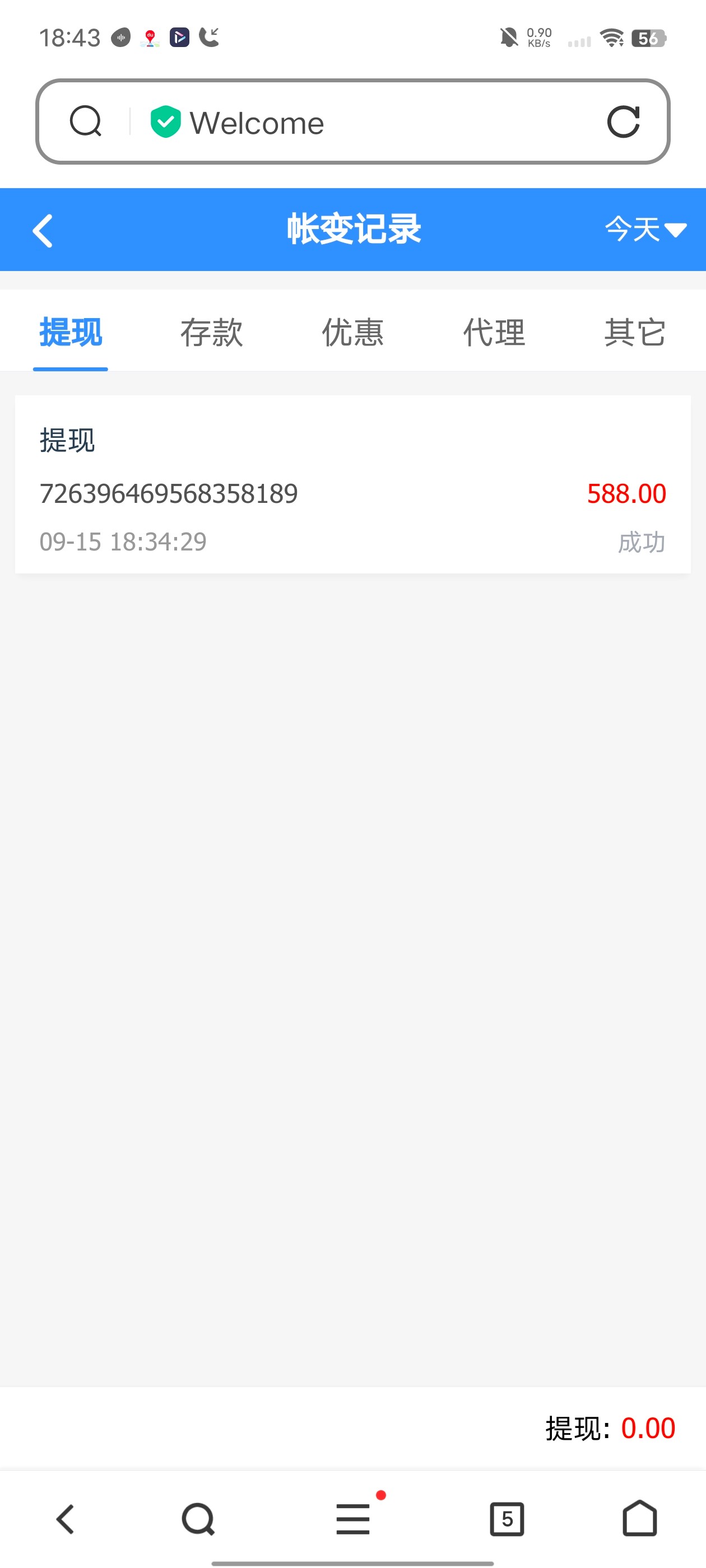
Task: Switch to the 优惠 tab
Action: (352, 332)
